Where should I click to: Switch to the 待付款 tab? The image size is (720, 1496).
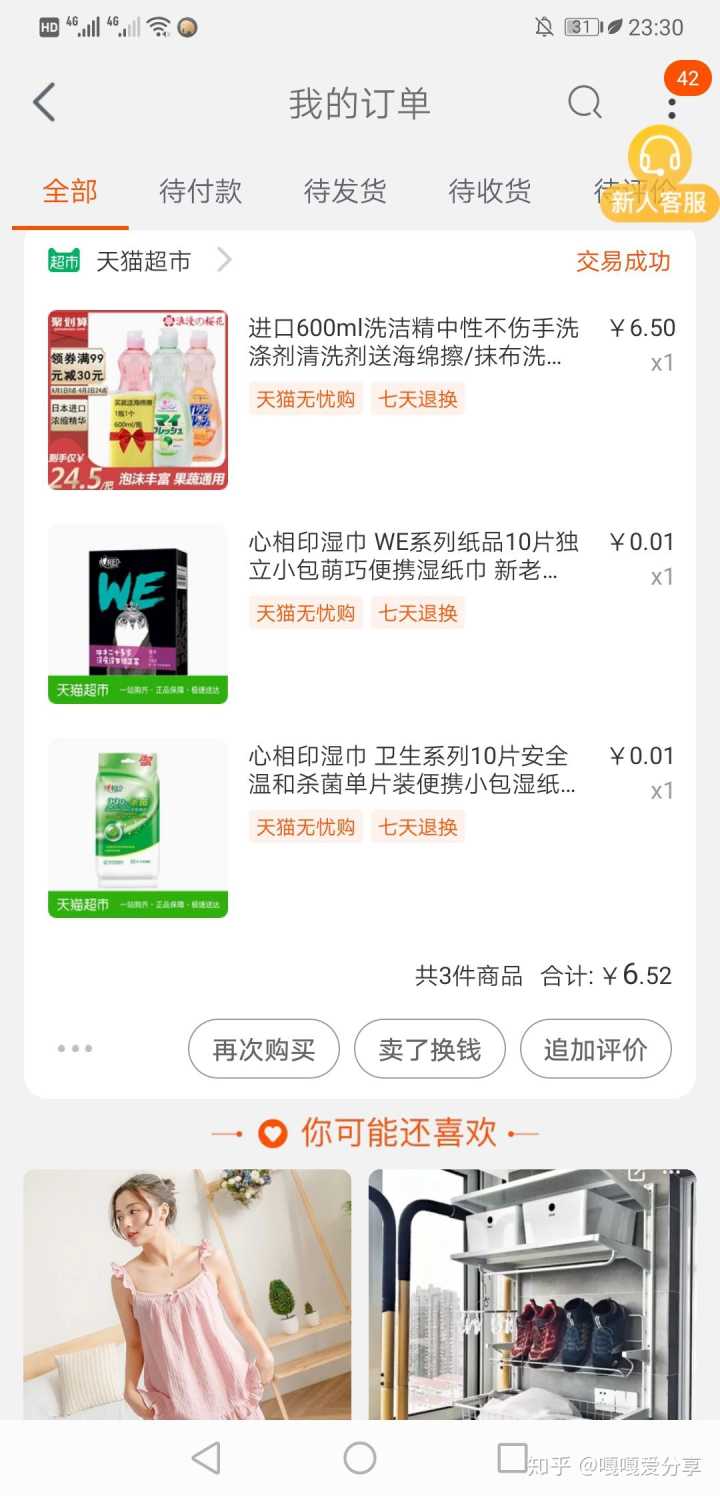(x=200, y=190)
